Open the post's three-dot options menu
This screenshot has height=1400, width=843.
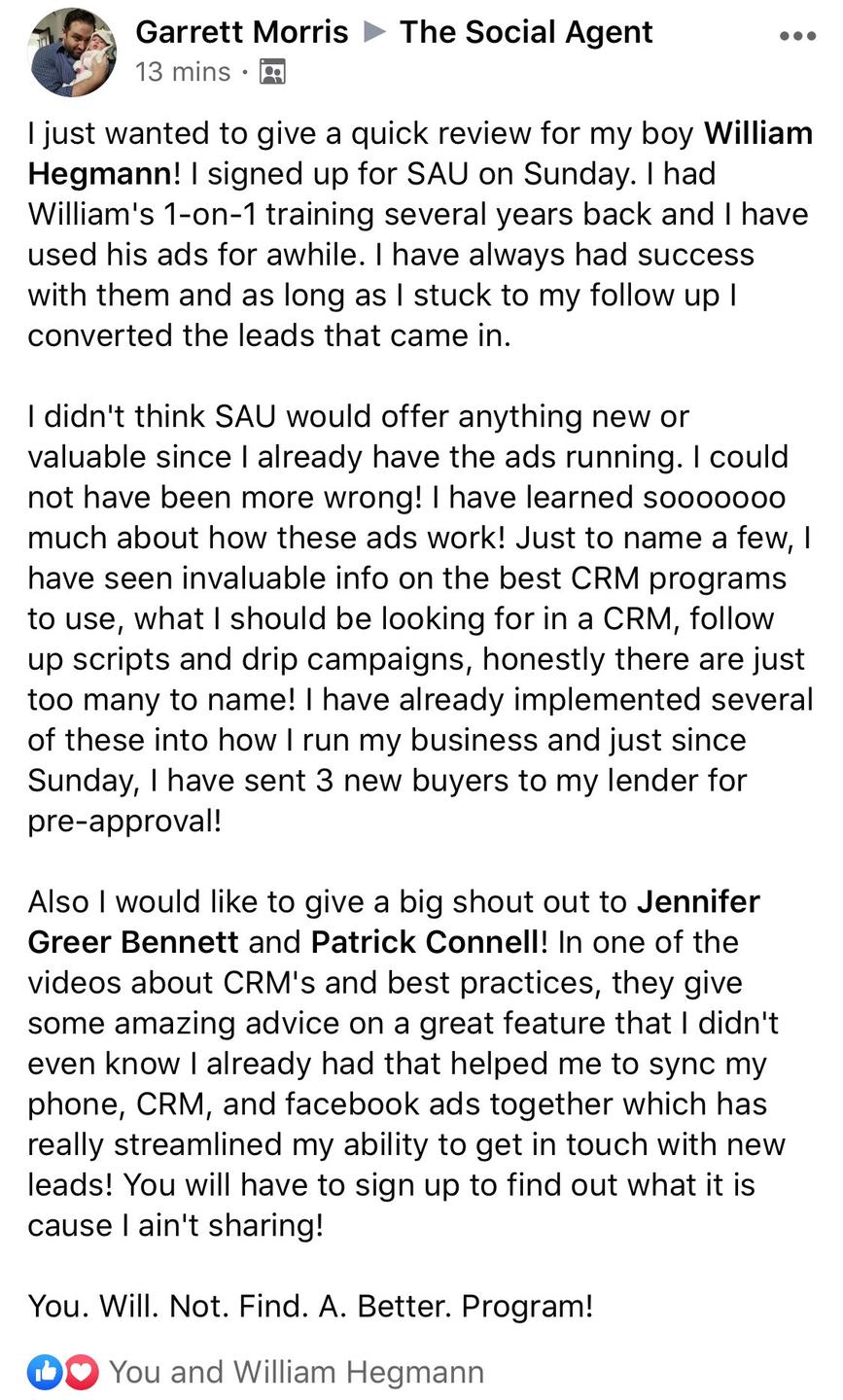coord(797,36)
